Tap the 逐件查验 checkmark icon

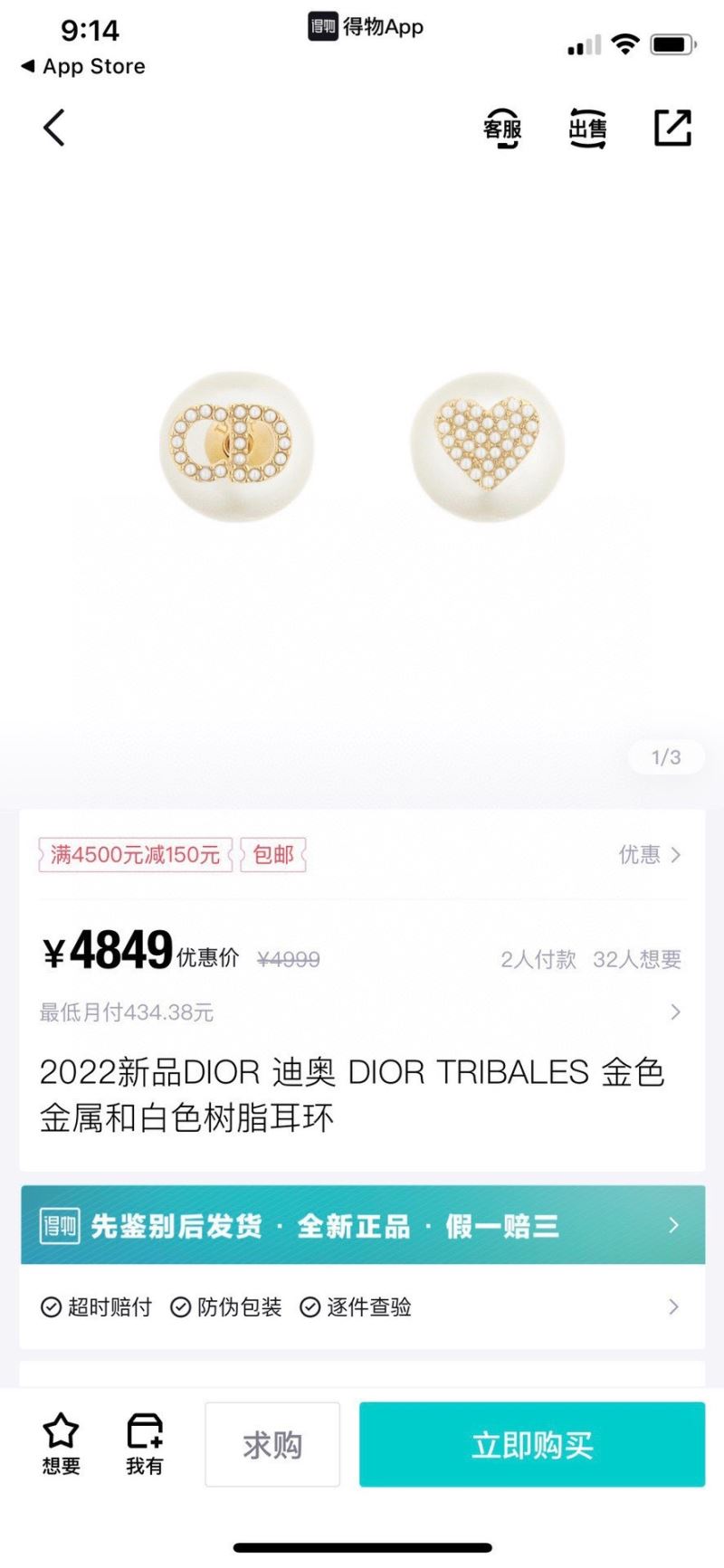[x=312, y=1307]
